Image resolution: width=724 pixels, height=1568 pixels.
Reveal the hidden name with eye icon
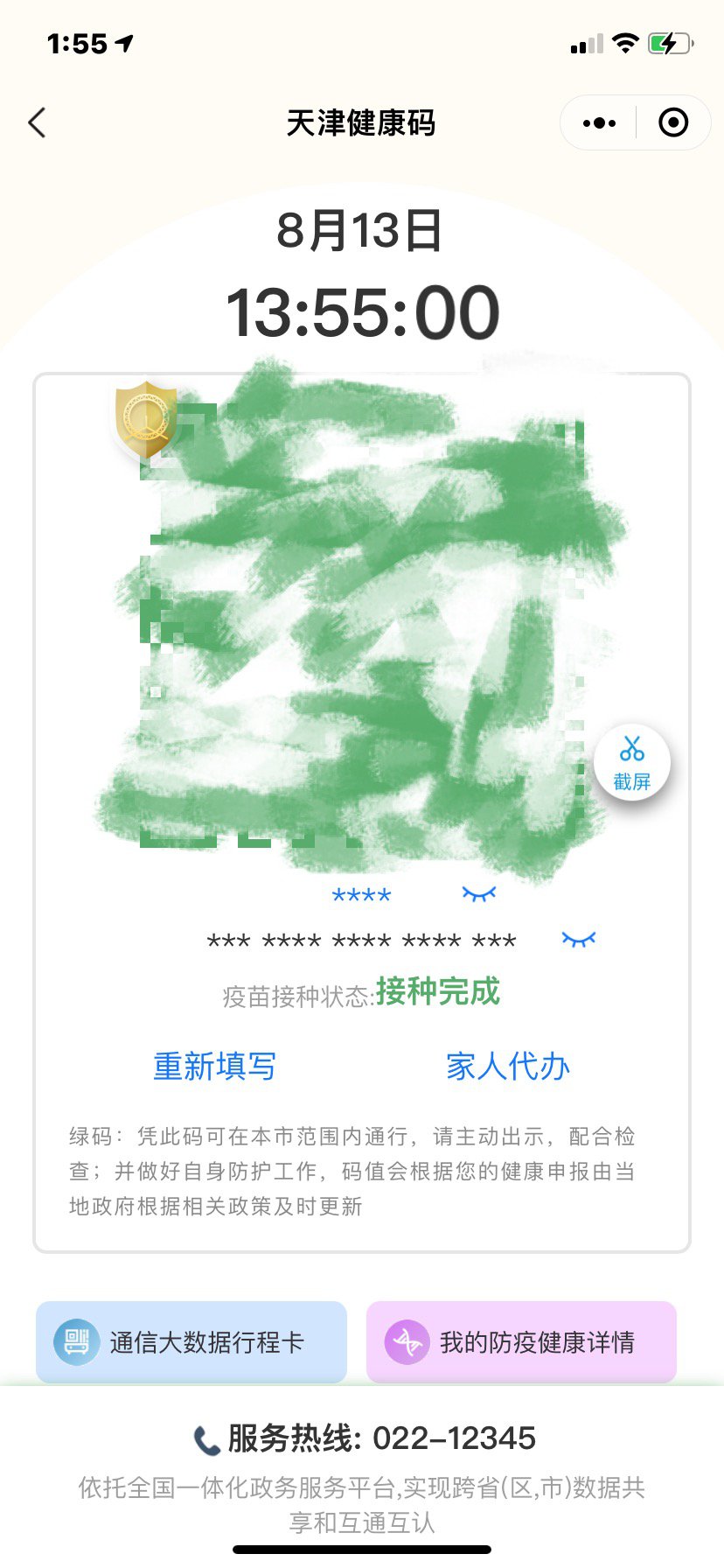(478, 893)
